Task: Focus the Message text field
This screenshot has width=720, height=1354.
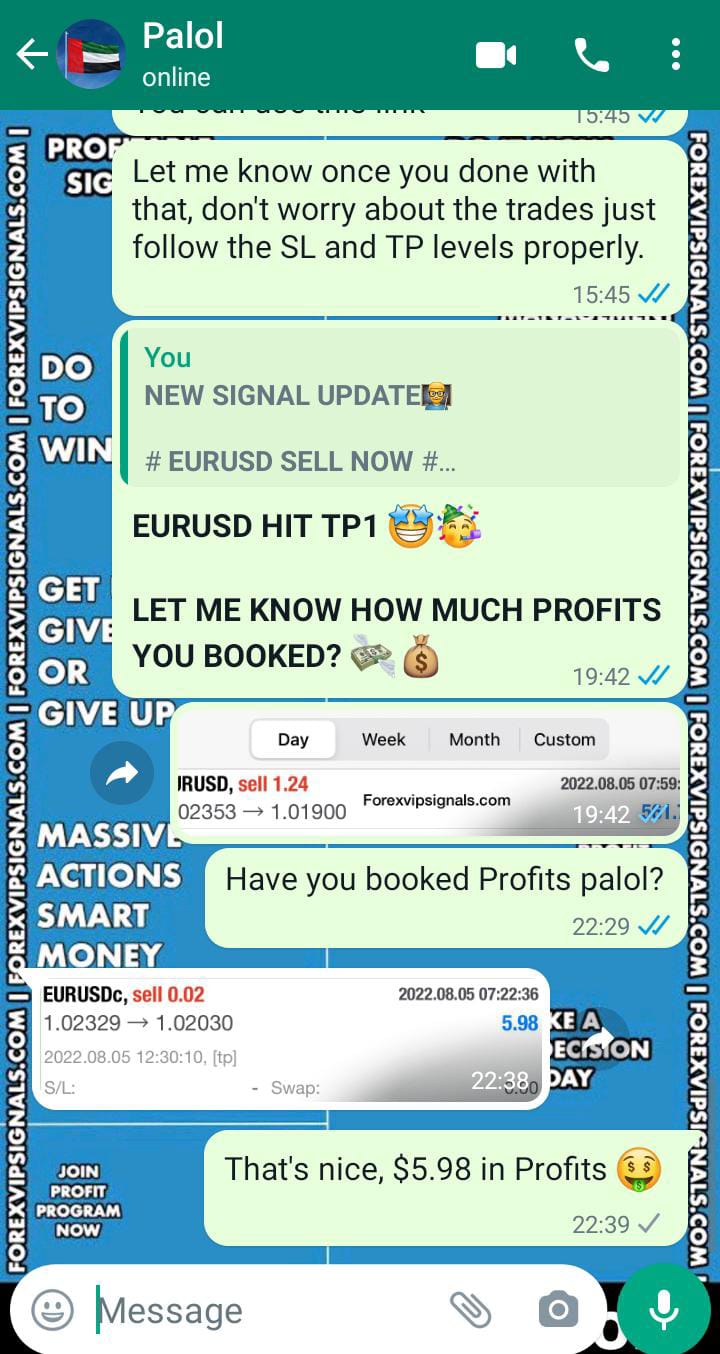Action: pos(260,1310)
